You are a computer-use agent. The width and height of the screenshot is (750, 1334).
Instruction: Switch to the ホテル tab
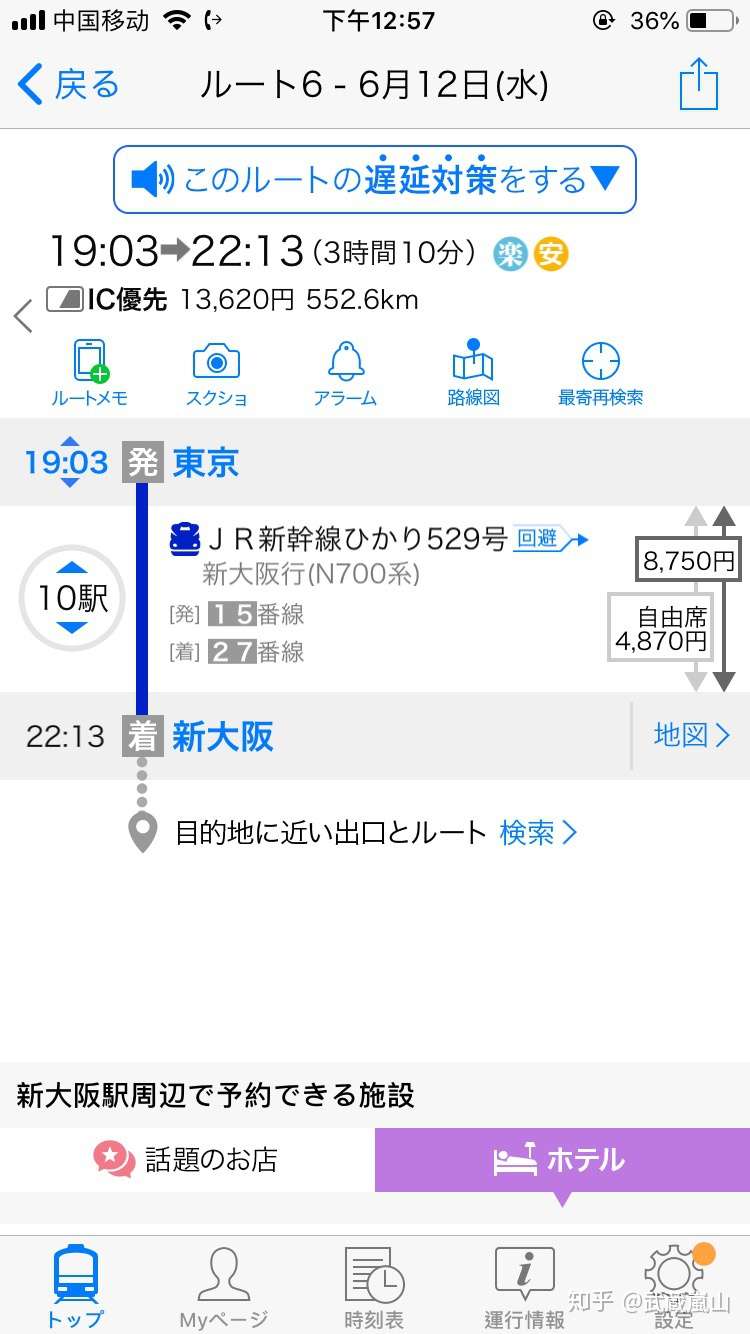coord(561,1160)
